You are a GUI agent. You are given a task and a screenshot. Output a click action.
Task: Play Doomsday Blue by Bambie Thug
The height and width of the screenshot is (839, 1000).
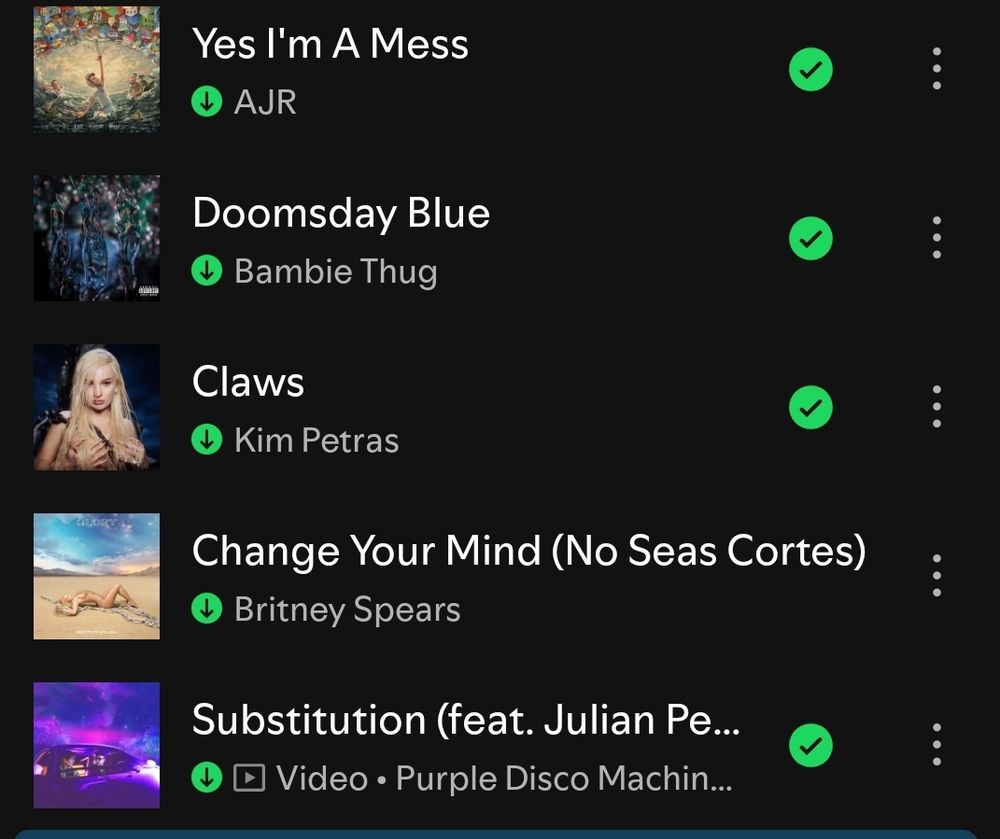coord(340,214)
